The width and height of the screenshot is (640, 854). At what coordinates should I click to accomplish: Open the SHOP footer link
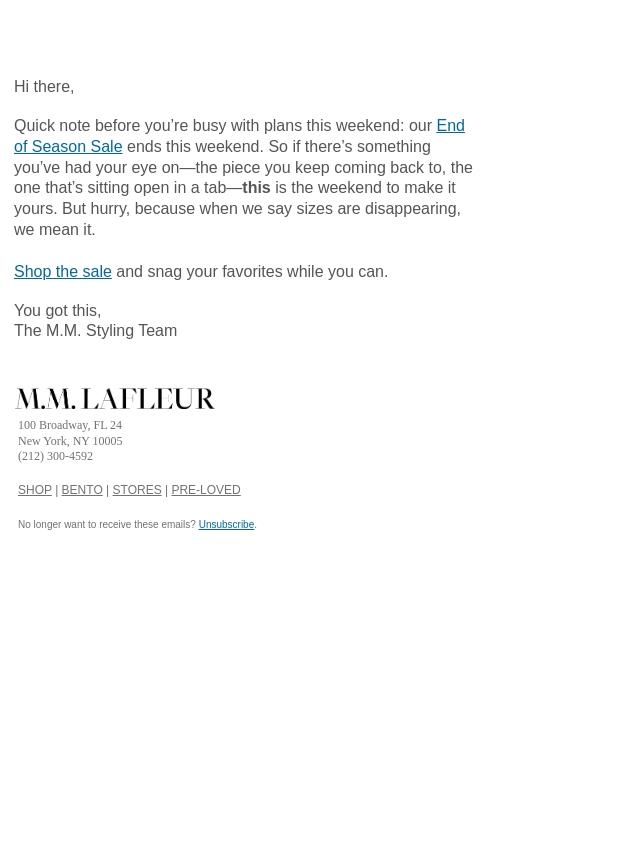tap(35, 490)
